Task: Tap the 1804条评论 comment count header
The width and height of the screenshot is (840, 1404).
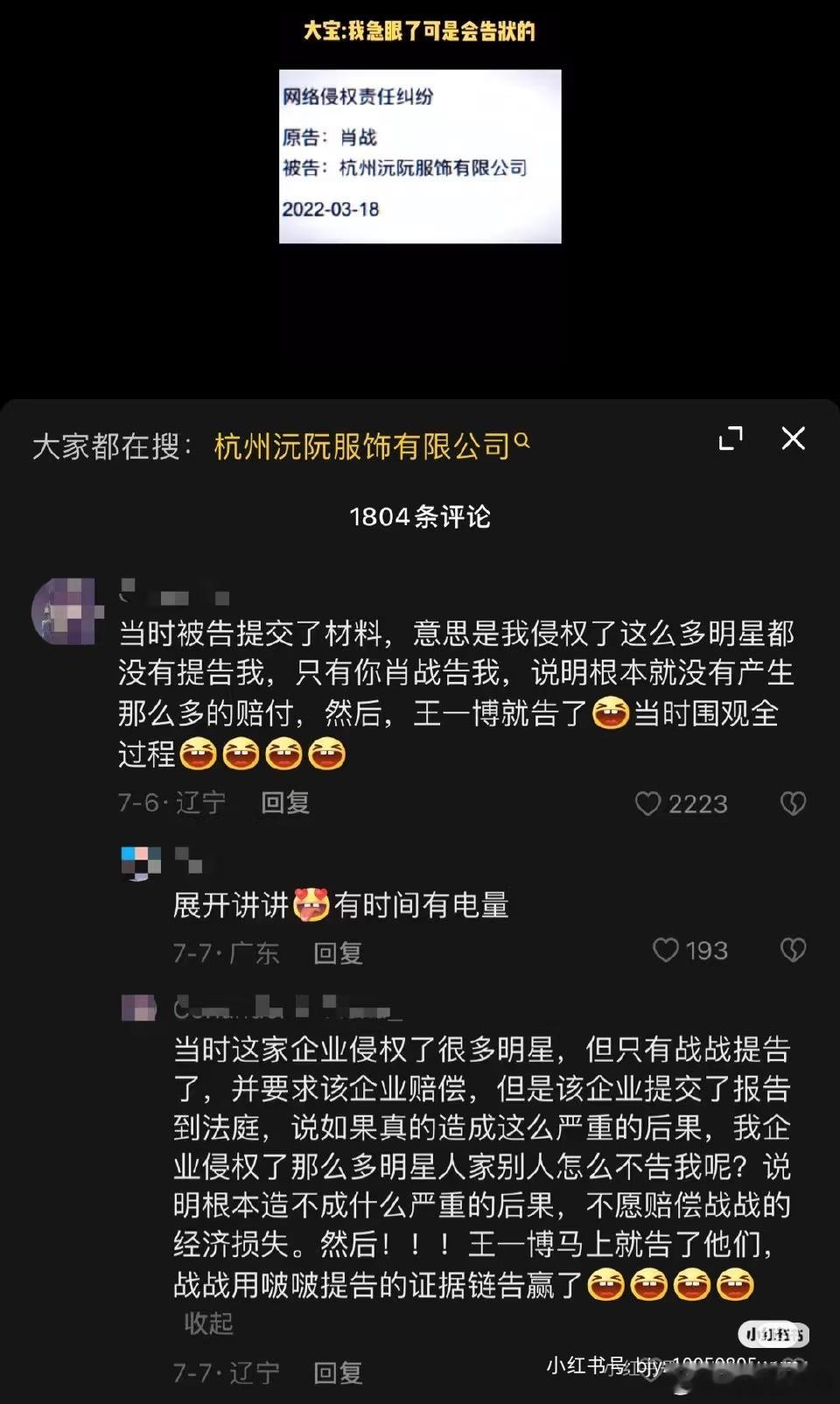Action: (419, 517)
